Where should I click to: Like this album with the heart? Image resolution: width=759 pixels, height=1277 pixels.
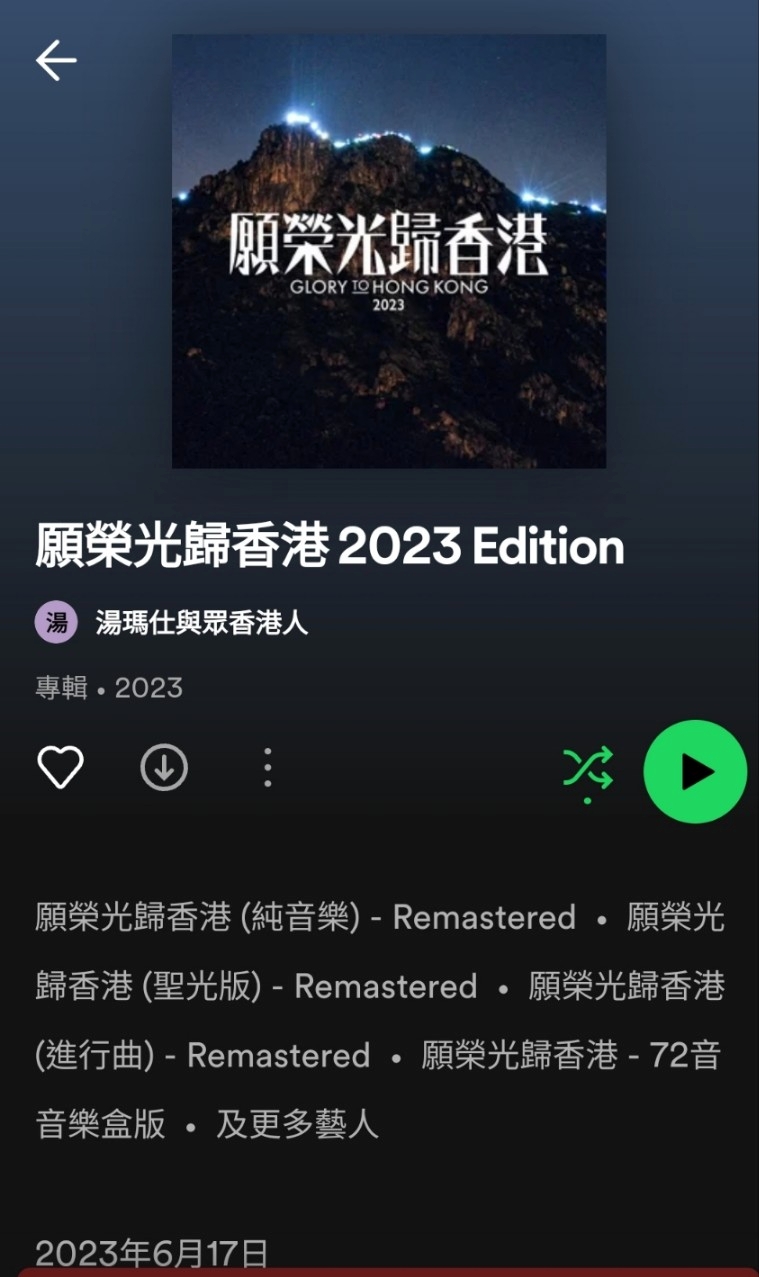[60, 768]
